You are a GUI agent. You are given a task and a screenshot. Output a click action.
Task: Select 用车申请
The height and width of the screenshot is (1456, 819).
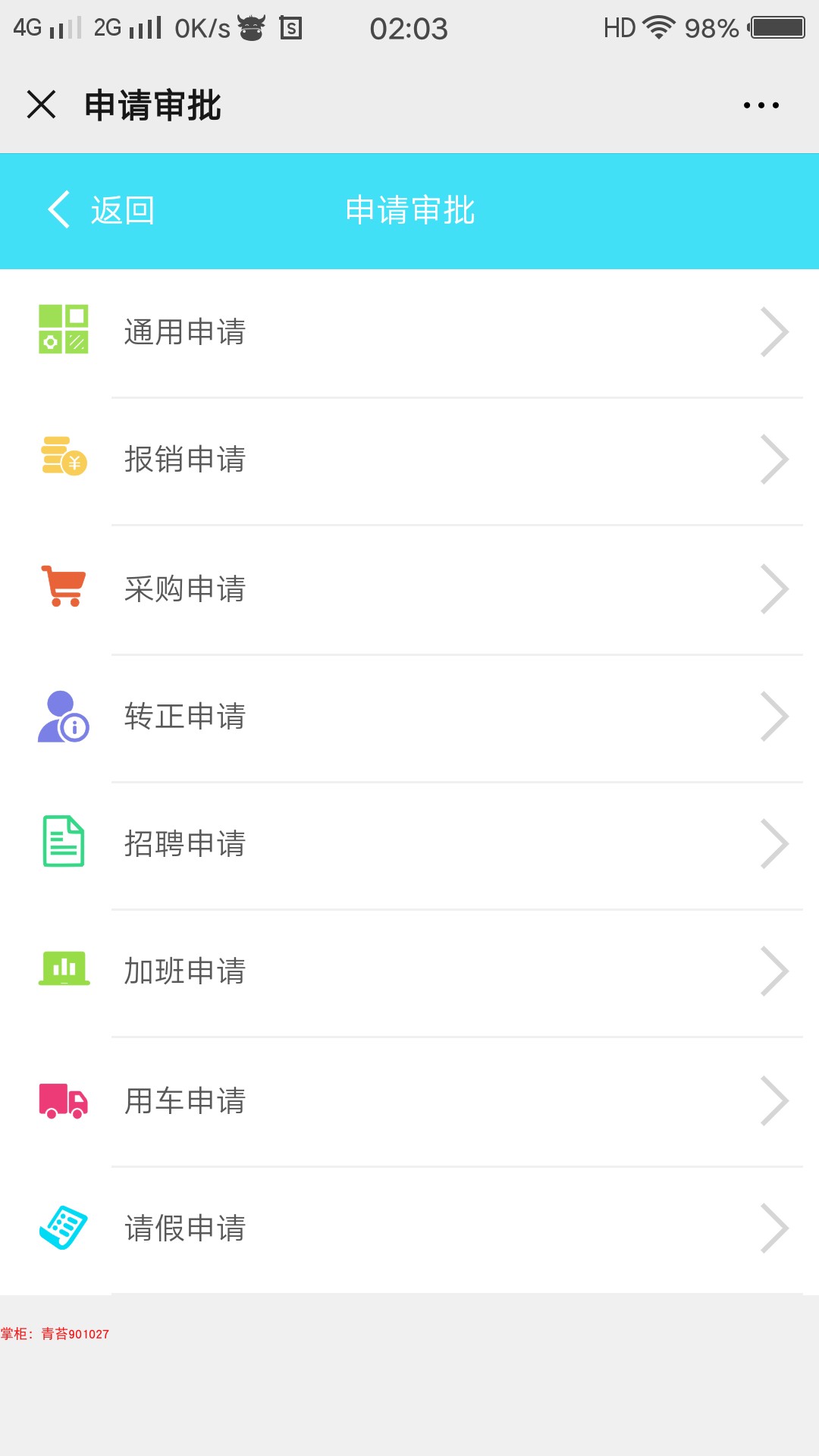click(x=409, y=1101)
